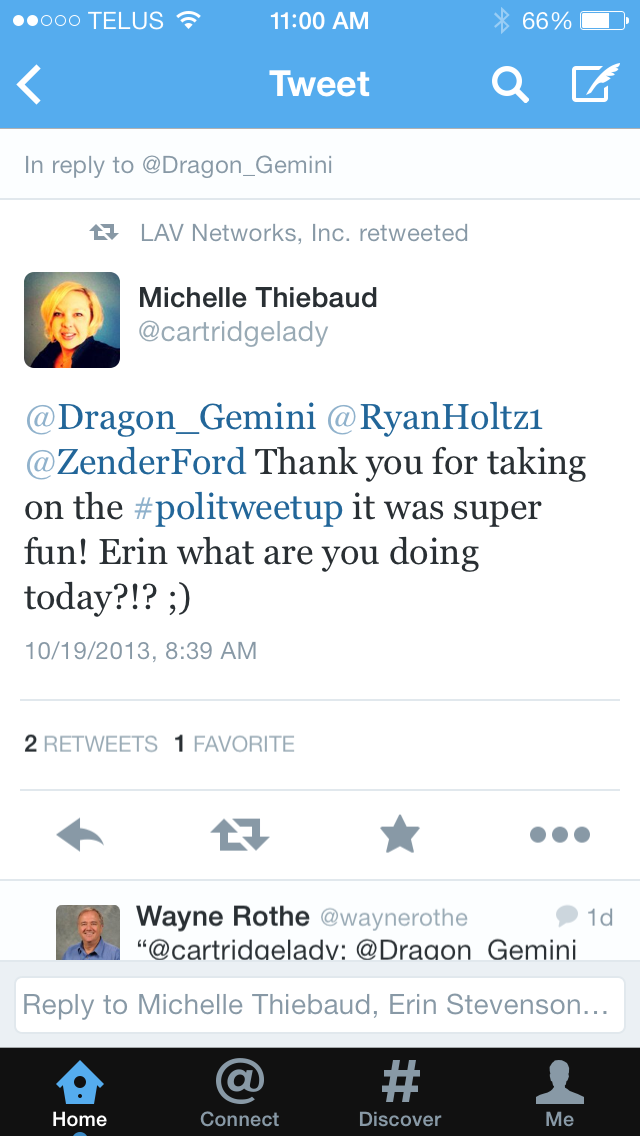Viewport: 640px width, 1136px height.
Task: View the 2 retweets list
Action: (x=91, y=744)
